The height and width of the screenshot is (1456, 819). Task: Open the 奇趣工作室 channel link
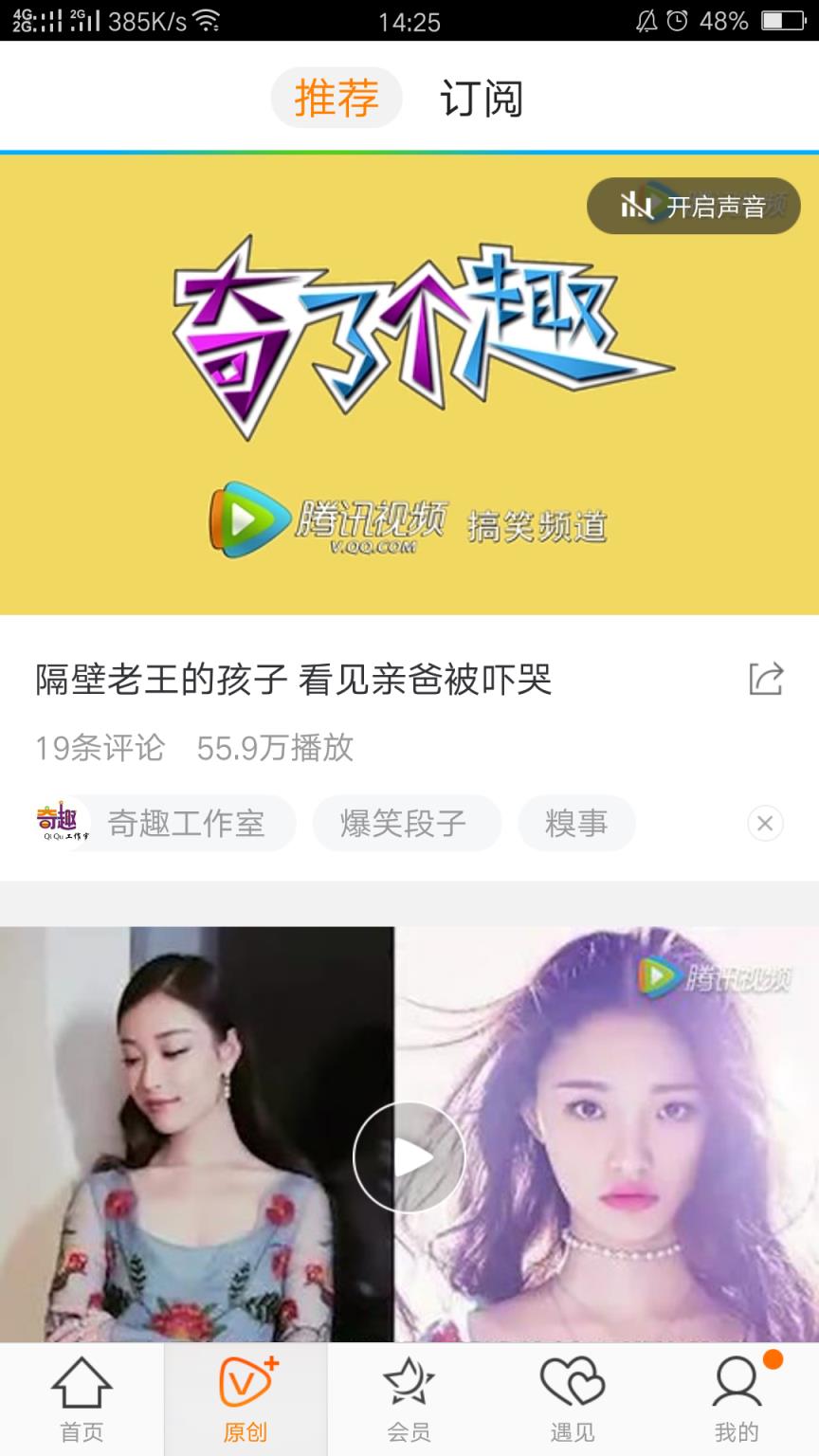point(188,823)
